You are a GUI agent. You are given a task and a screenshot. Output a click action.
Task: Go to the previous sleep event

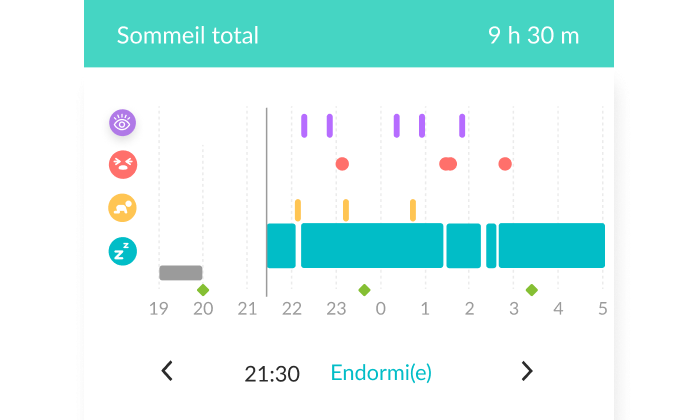click(167, 371)
